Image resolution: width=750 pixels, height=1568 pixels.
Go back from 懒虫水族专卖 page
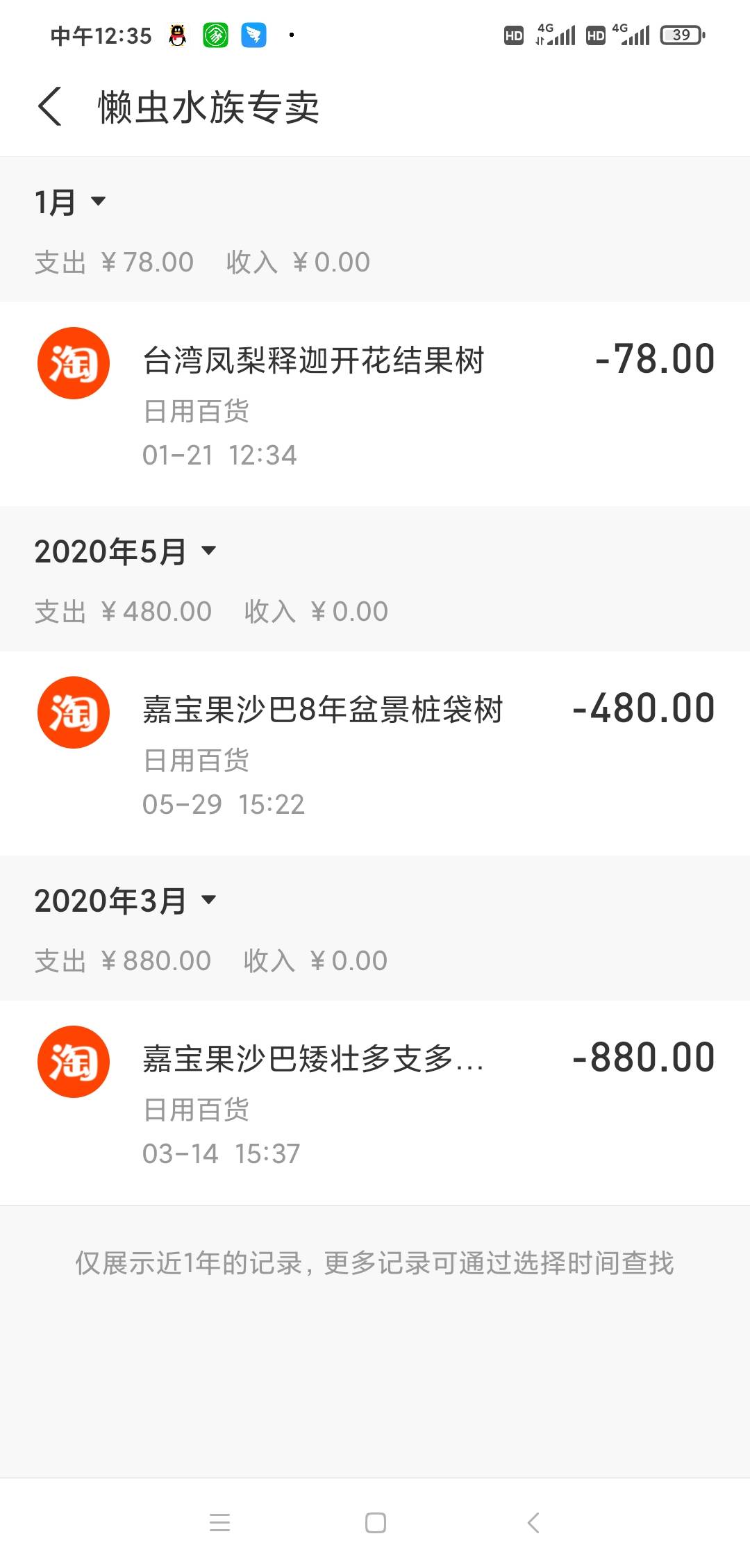[x=50, y=107]
